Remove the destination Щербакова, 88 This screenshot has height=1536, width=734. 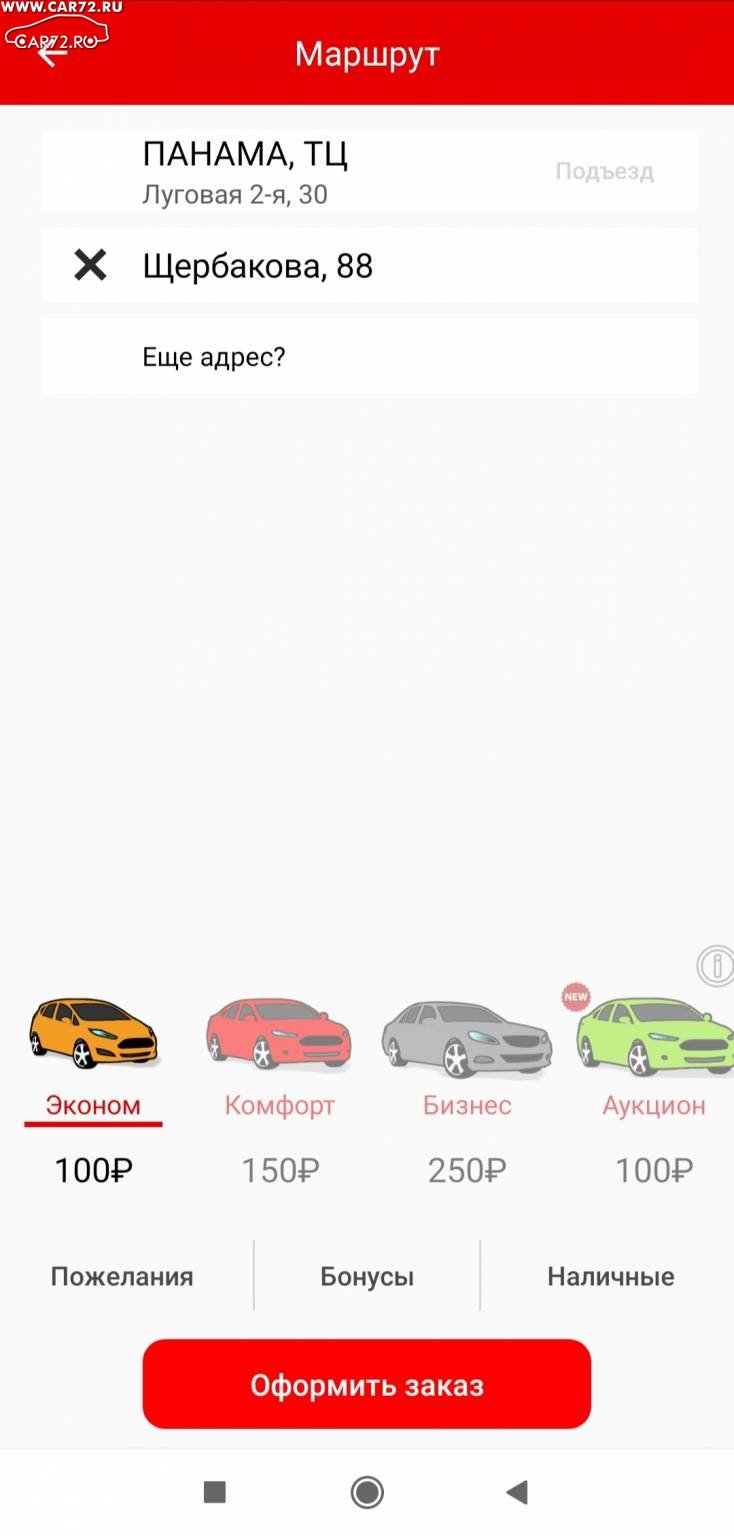point(90,265)
